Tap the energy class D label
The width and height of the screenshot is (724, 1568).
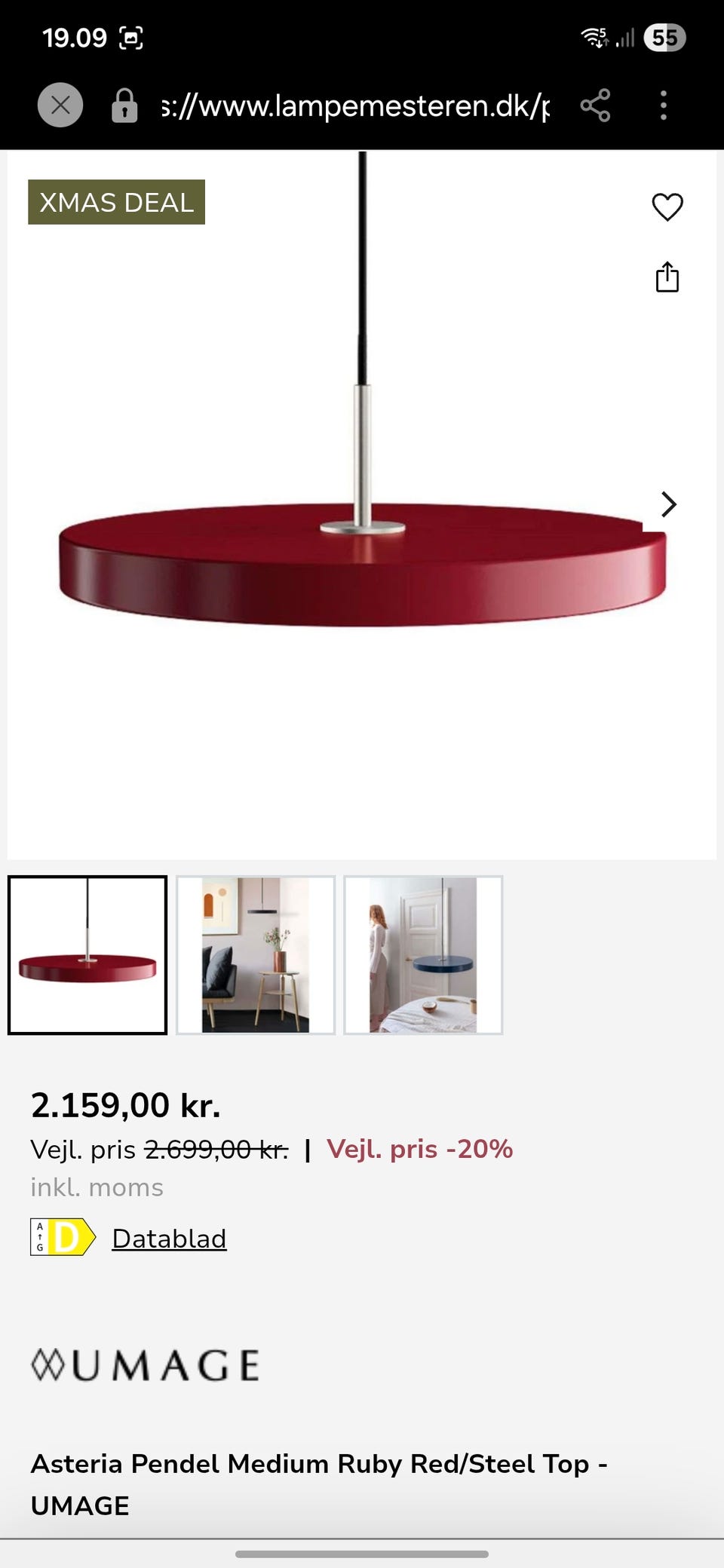(63, 1237)
